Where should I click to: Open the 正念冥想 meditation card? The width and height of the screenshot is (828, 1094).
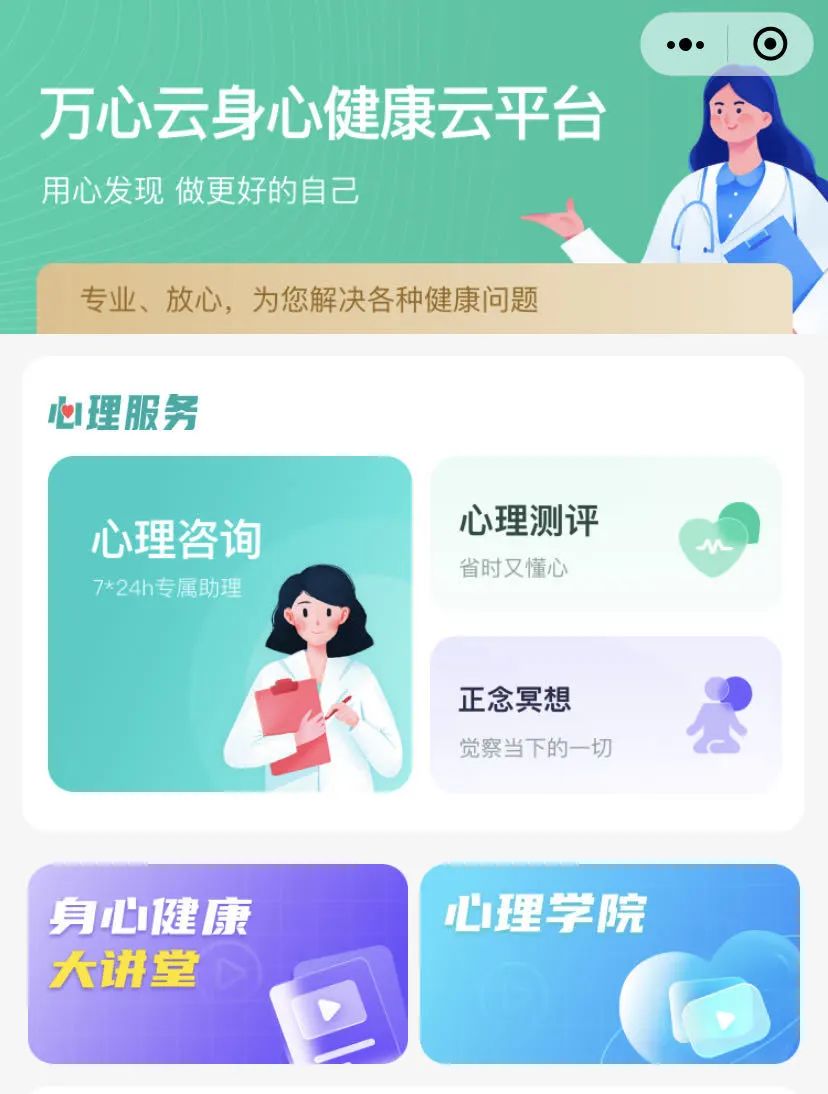coord(605,714)
